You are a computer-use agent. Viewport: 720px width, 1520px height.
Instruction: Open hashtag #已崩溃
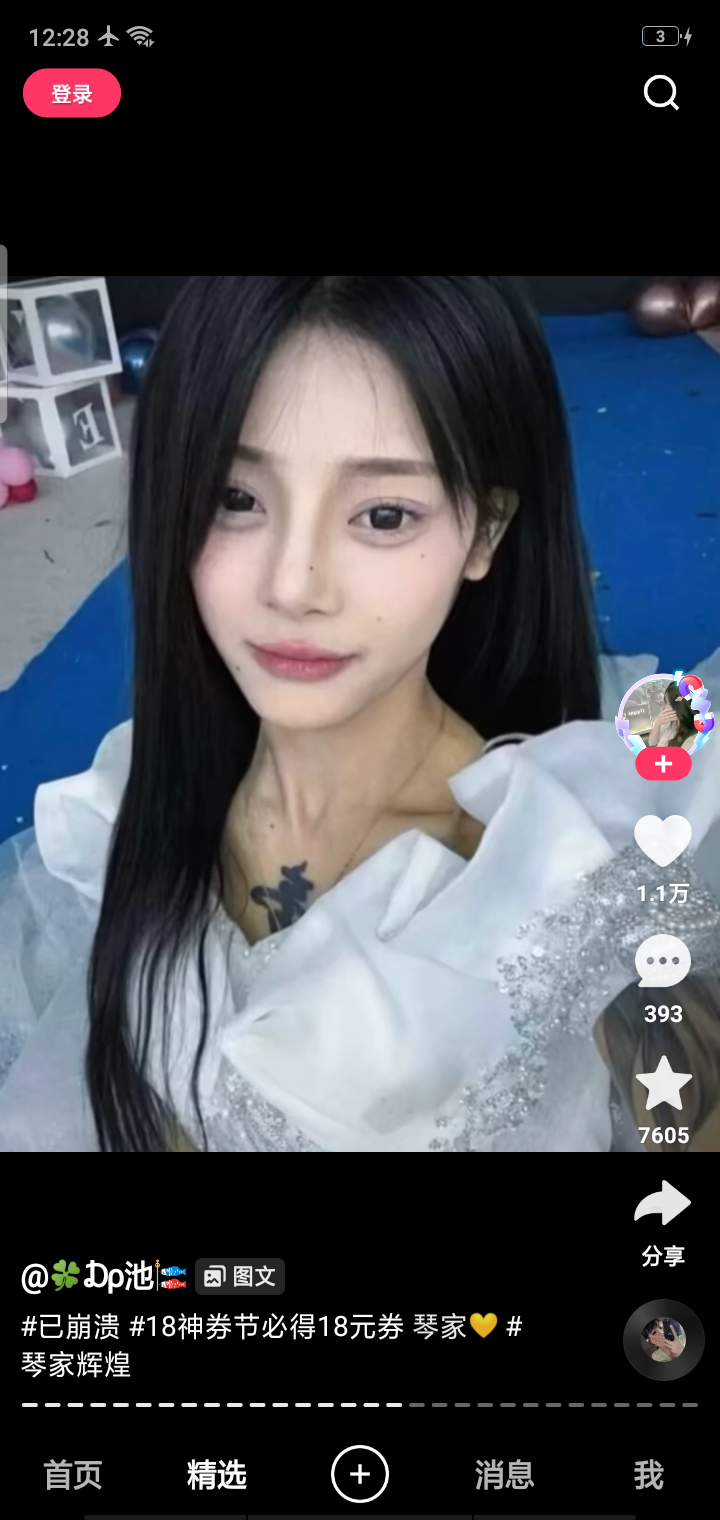pos(71,1327)
